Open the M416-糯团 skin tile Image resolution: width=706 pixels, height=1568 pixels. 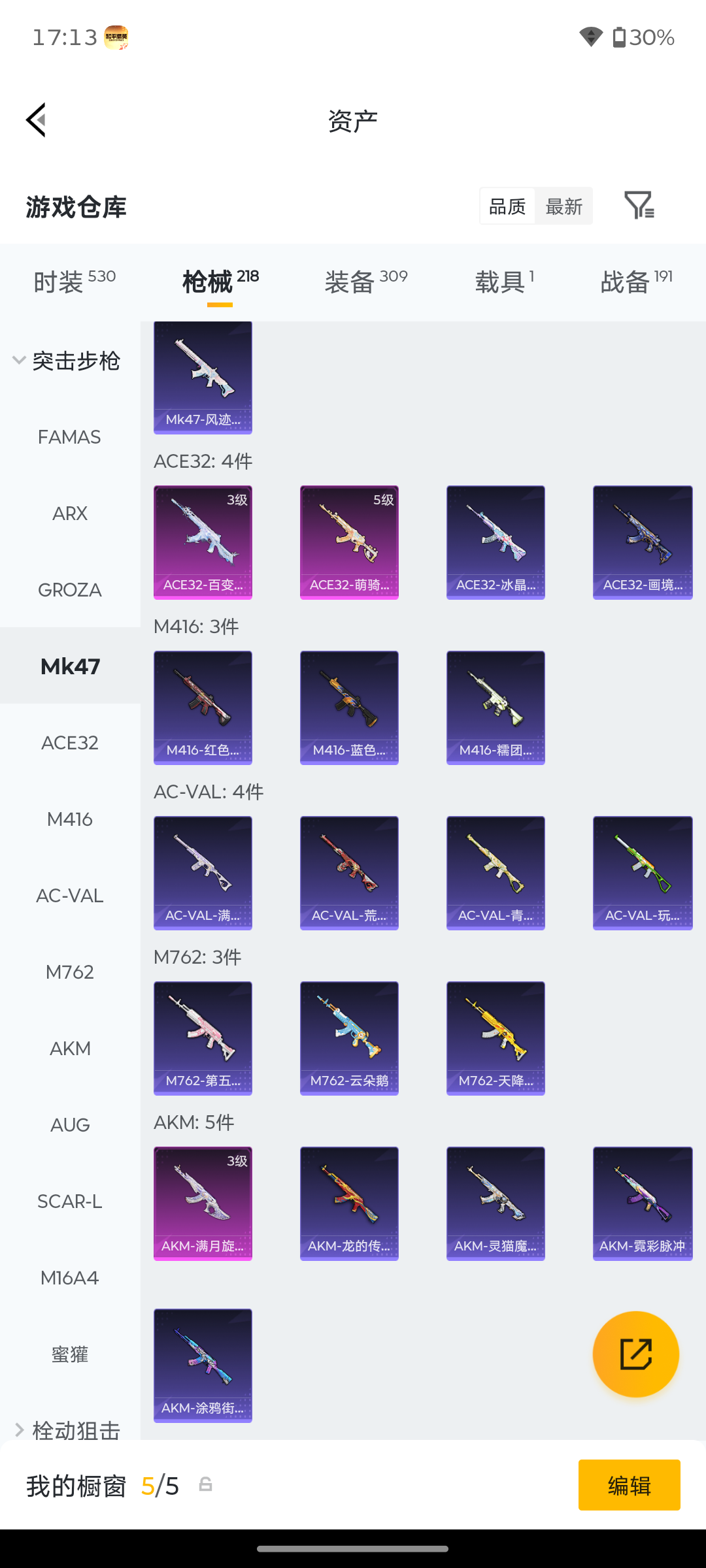point(496,708)
